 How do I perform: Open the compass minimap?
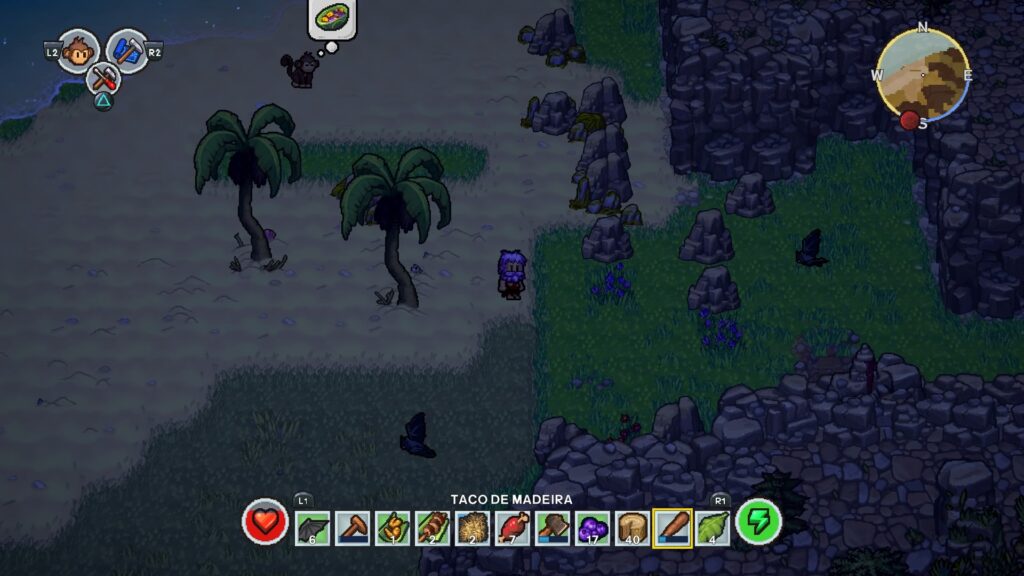922,73
